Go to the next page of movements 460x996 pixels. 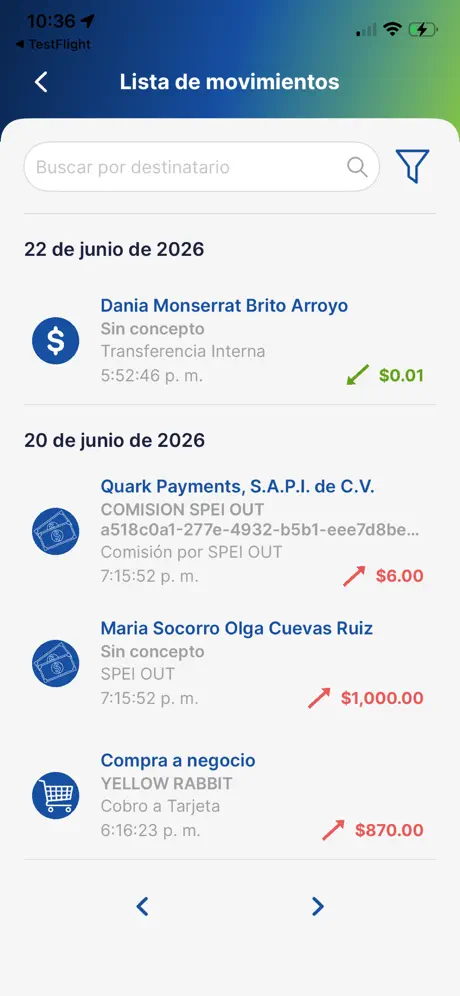(x=318, y=906)
